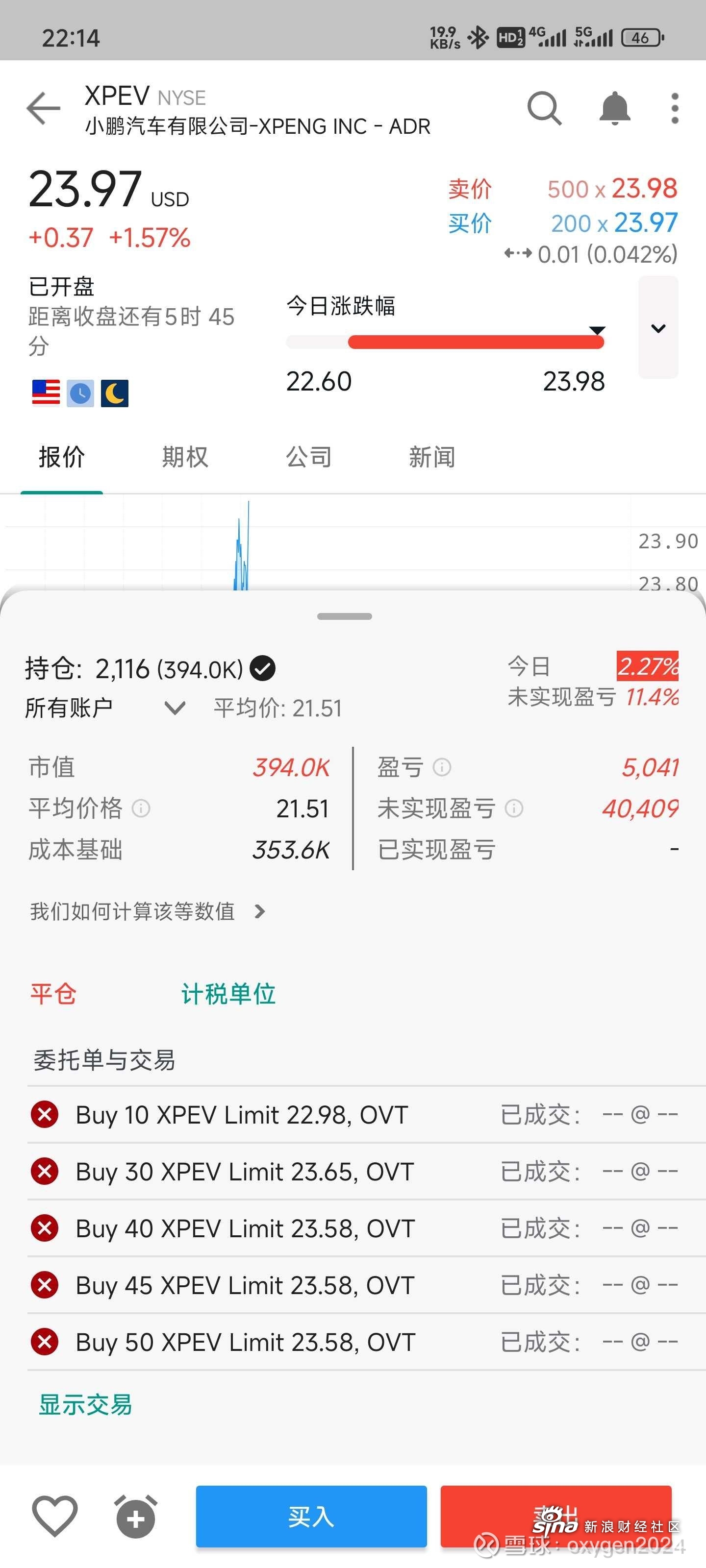Switch to the 新闻 tab
The image size is (706, 1568).
432,457
